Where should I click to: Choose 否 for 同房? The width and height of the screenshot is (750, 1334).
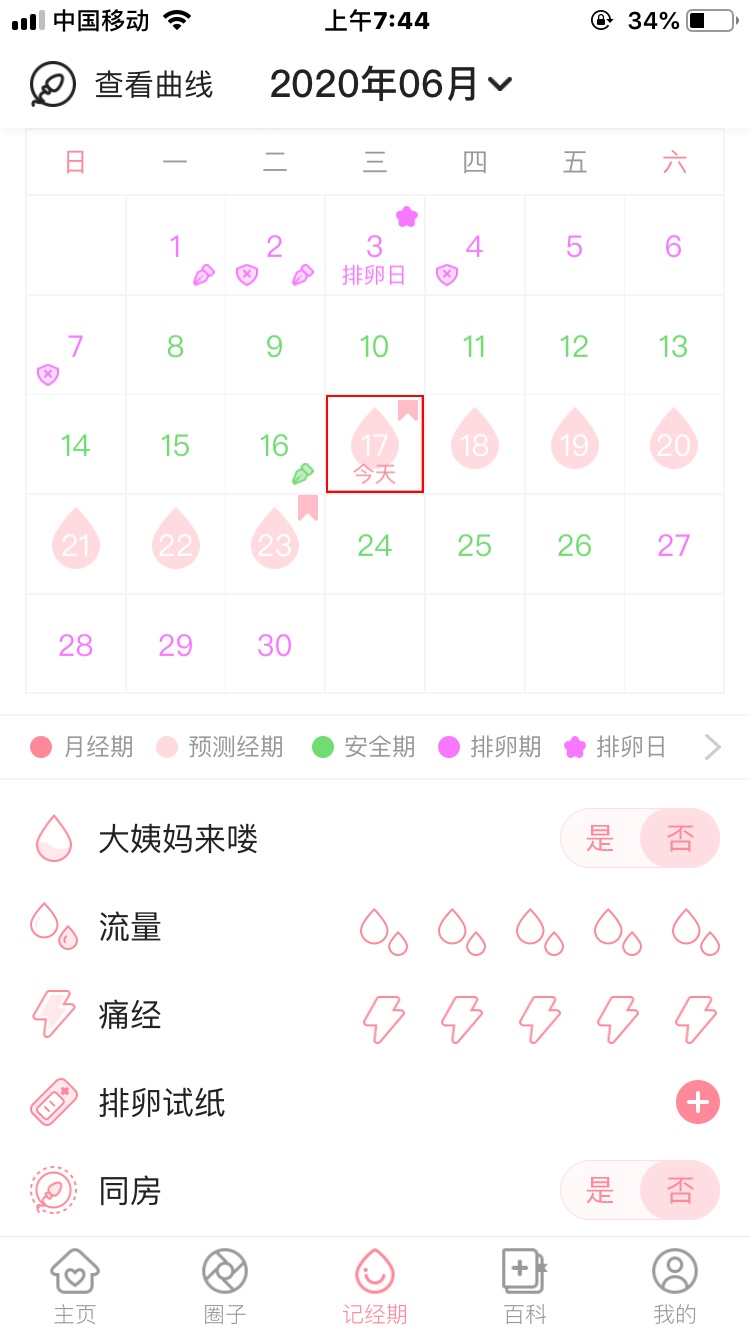(x=680, y=1190)
